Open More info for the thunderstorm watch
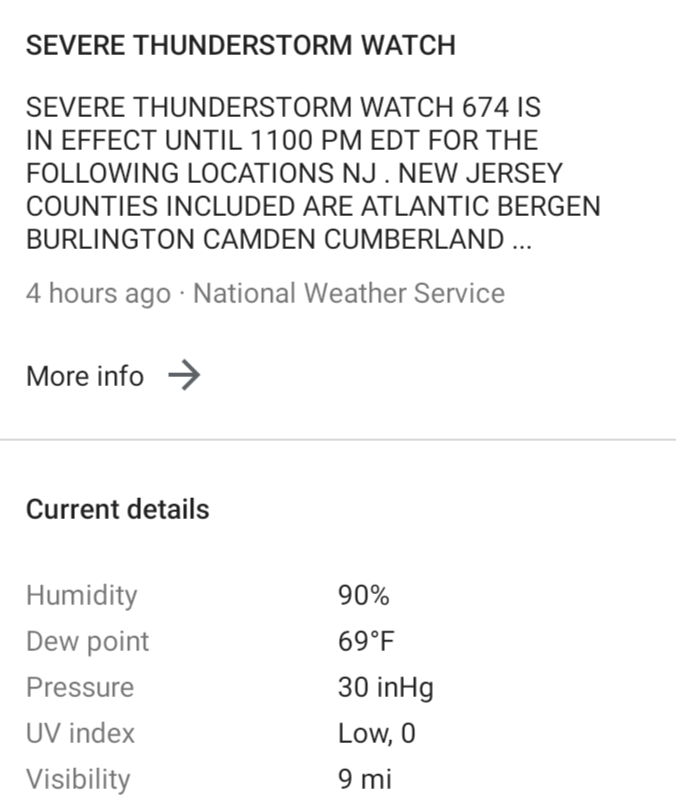The width and height of the screenshot is (676, 797). click(x=112, y=376)
